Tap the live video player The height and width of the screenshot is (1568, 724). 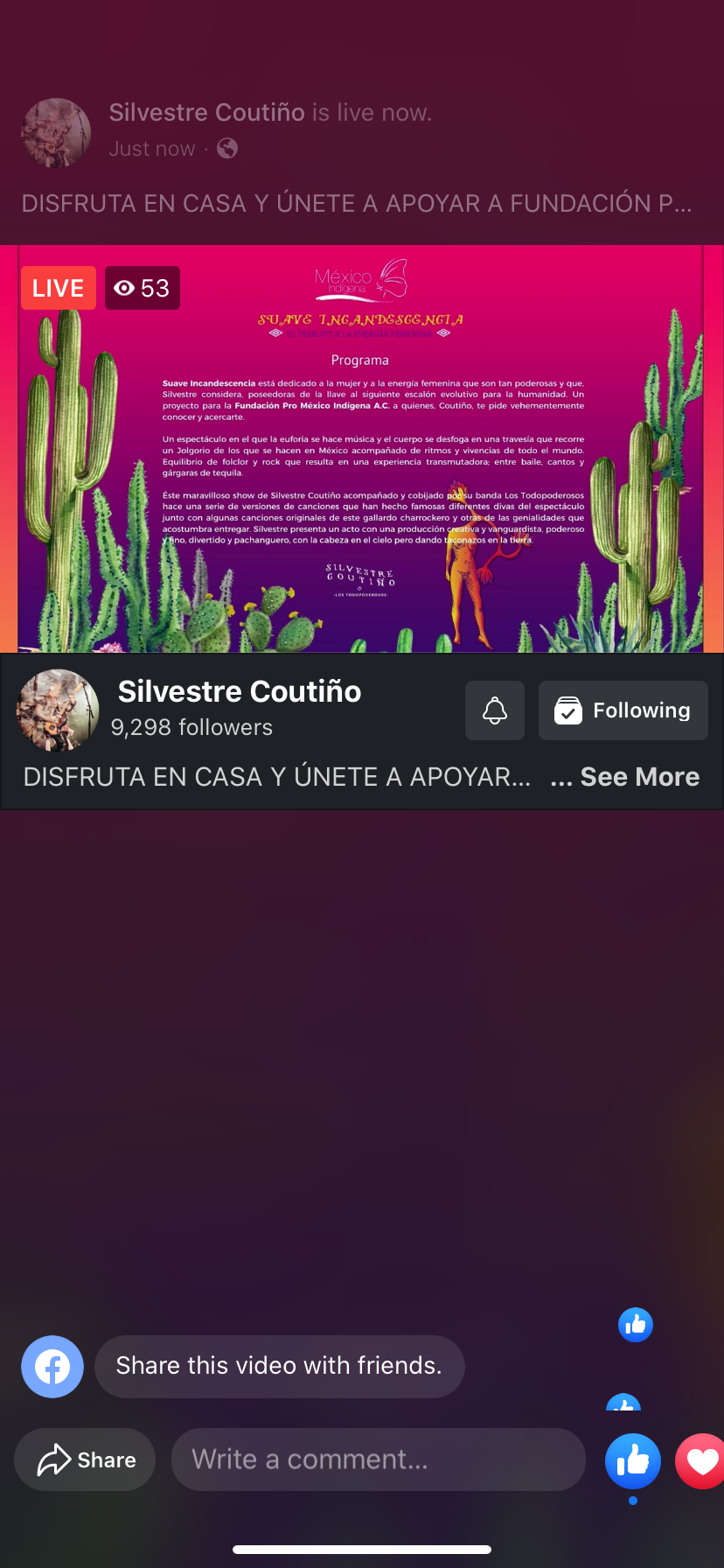pyautogui.click(x=362, y=449)
